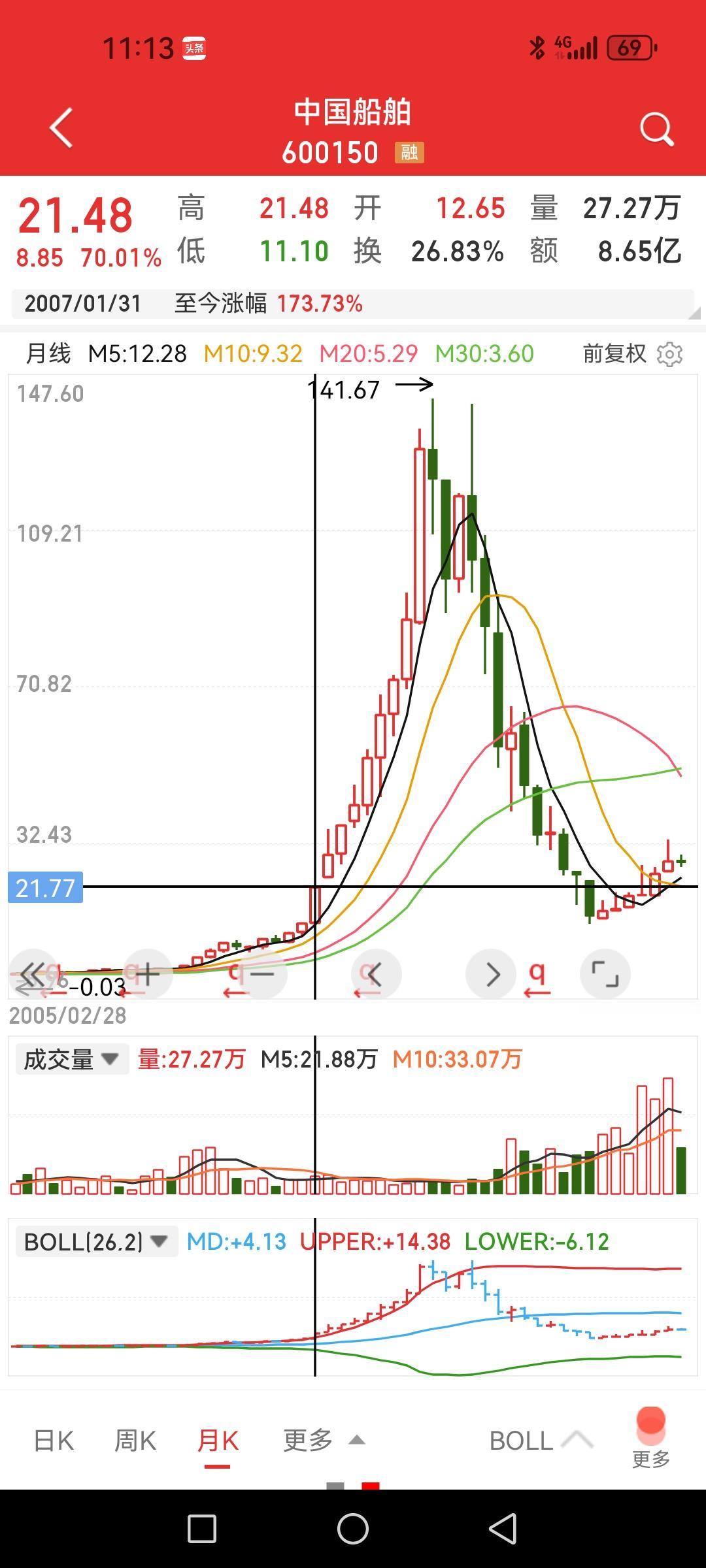
Task: Open the BOLL(26.2) indicator dropdown
Action: pyautogui.click(x=95, y=1242)
